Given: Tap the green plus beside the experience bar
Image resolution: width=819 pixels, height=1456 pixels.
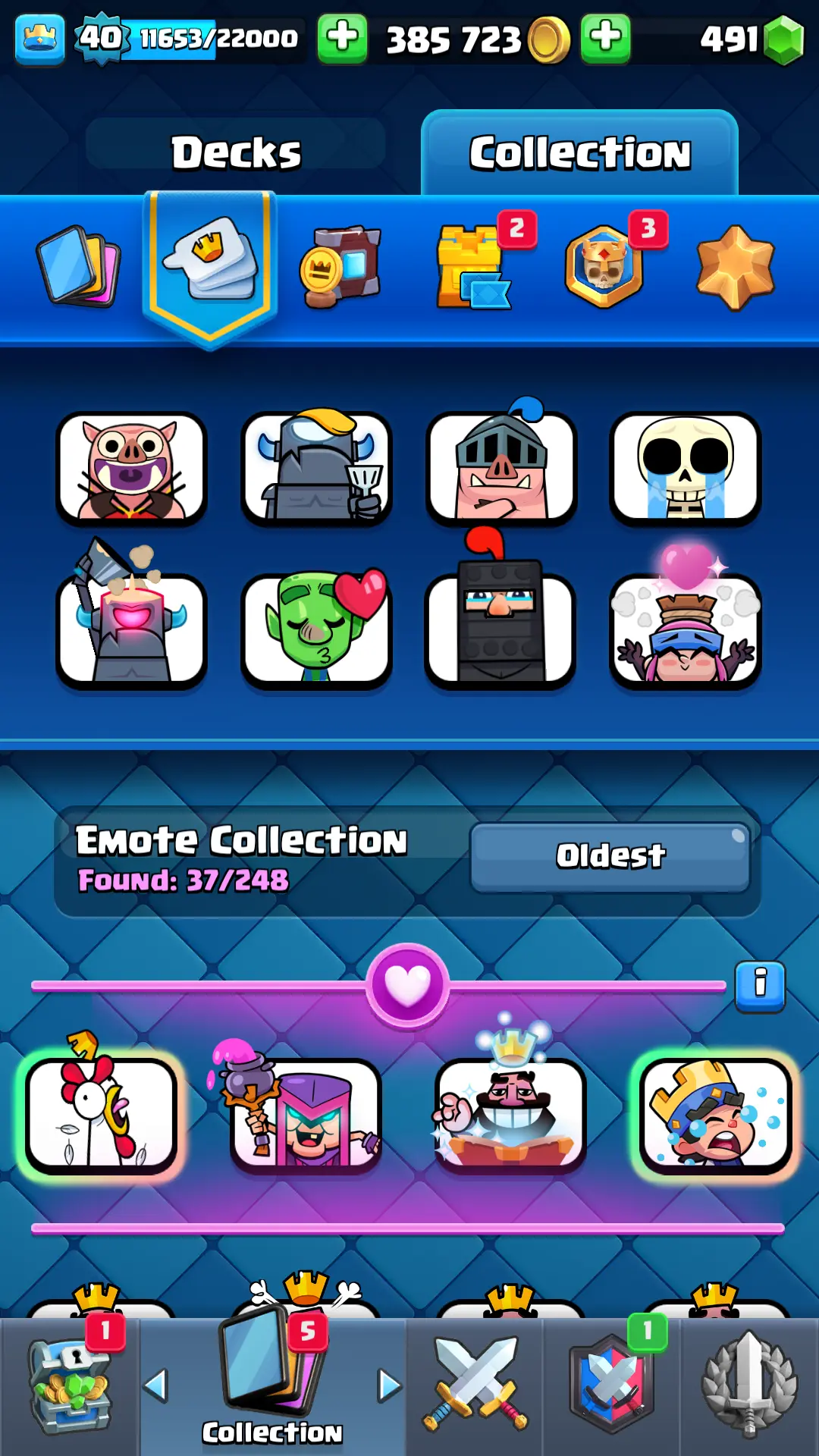Looking at the screenshot, I should pos(342,38).
